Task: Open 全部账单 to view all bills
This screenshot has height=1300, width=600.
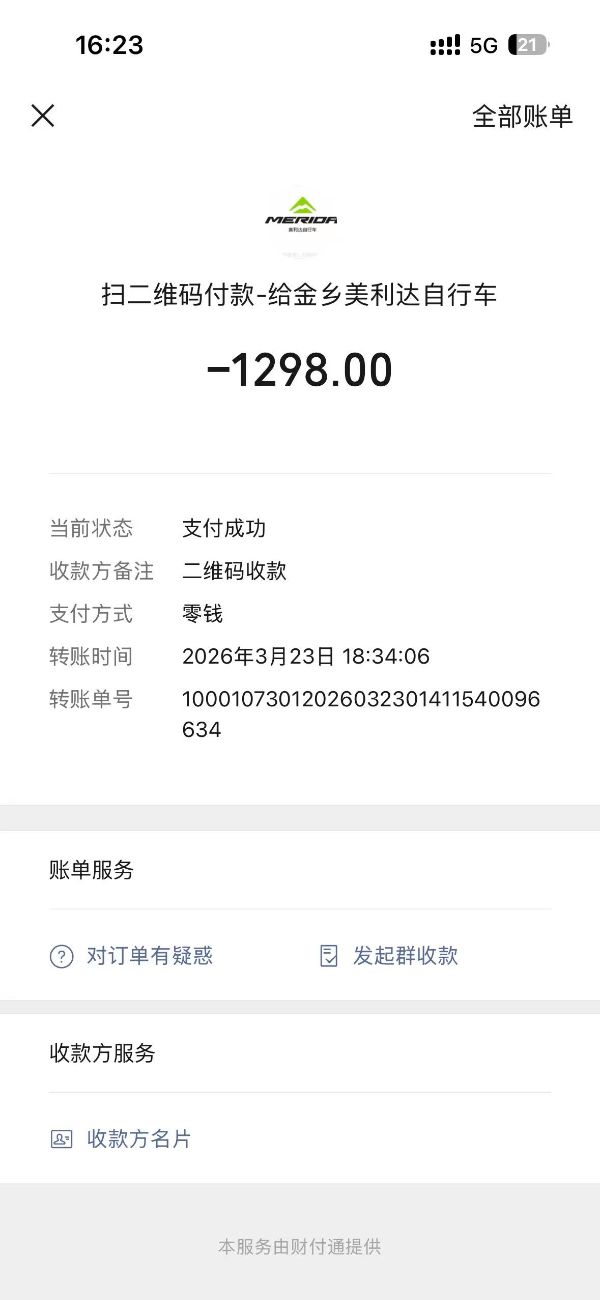Action: [522, 116]
